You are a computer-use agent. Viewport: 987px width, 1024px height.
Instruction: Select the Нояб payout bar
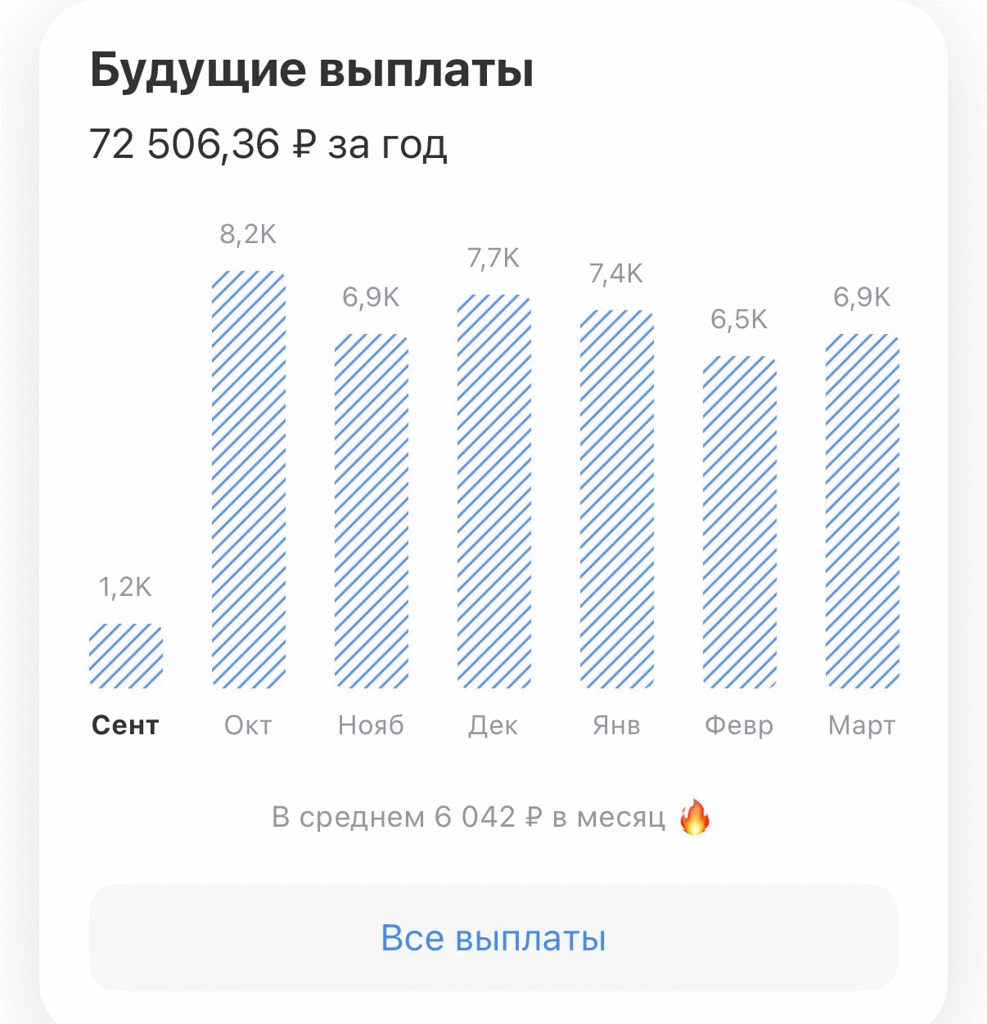371,510
